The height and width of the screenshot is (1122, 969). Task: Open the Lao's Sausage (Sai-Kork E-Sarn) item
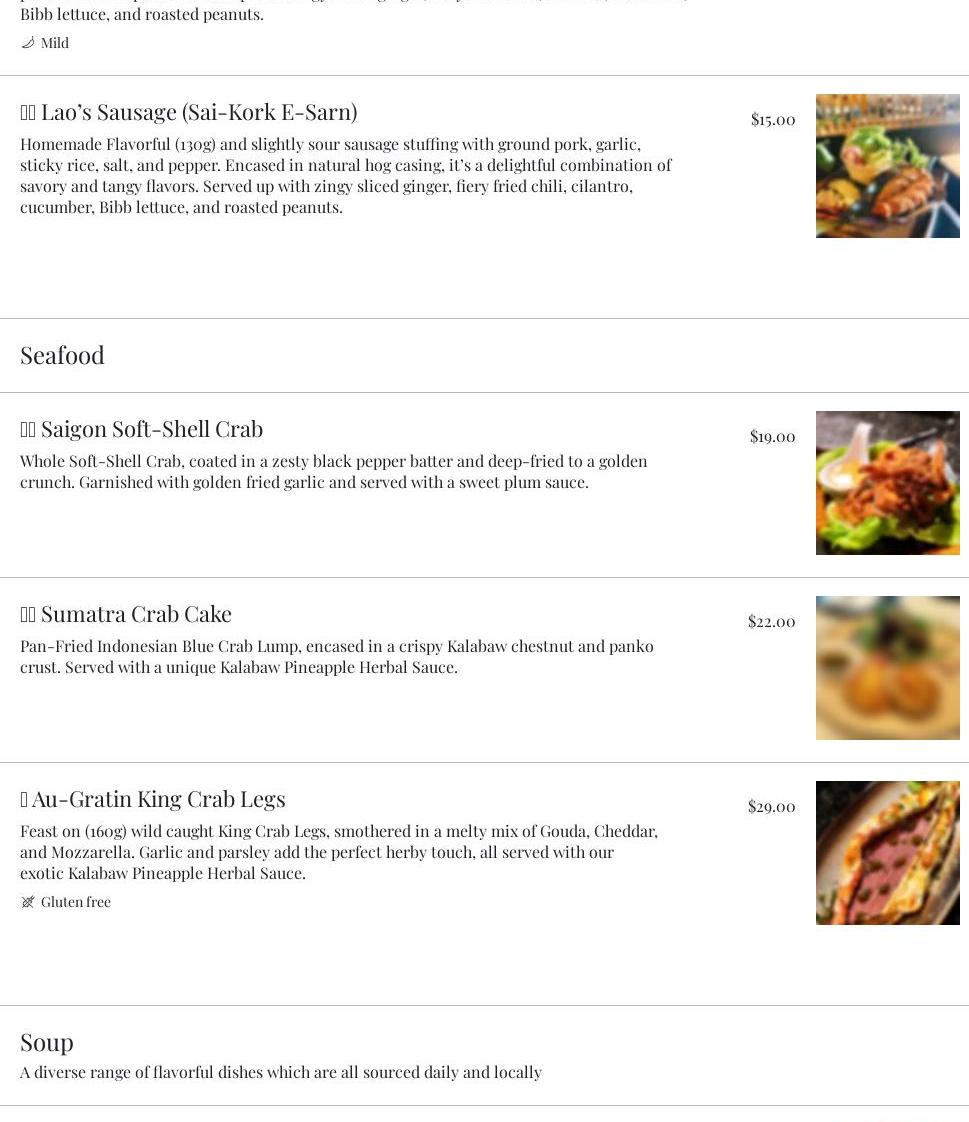(x=198, y=112)
